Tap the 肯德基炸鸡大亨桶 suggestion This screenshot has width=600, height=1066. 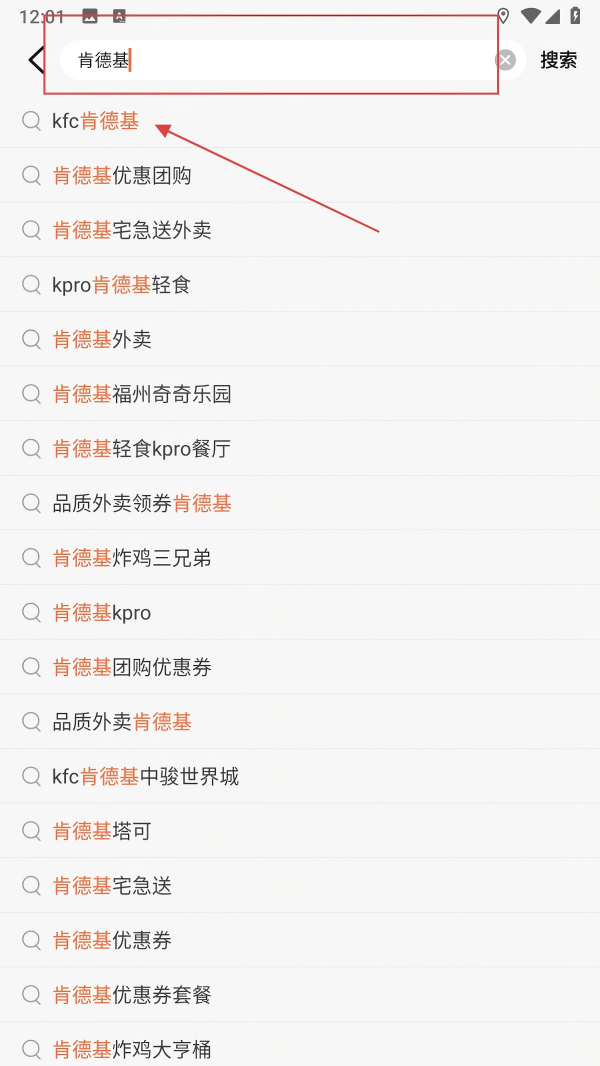click(132, 1049)
